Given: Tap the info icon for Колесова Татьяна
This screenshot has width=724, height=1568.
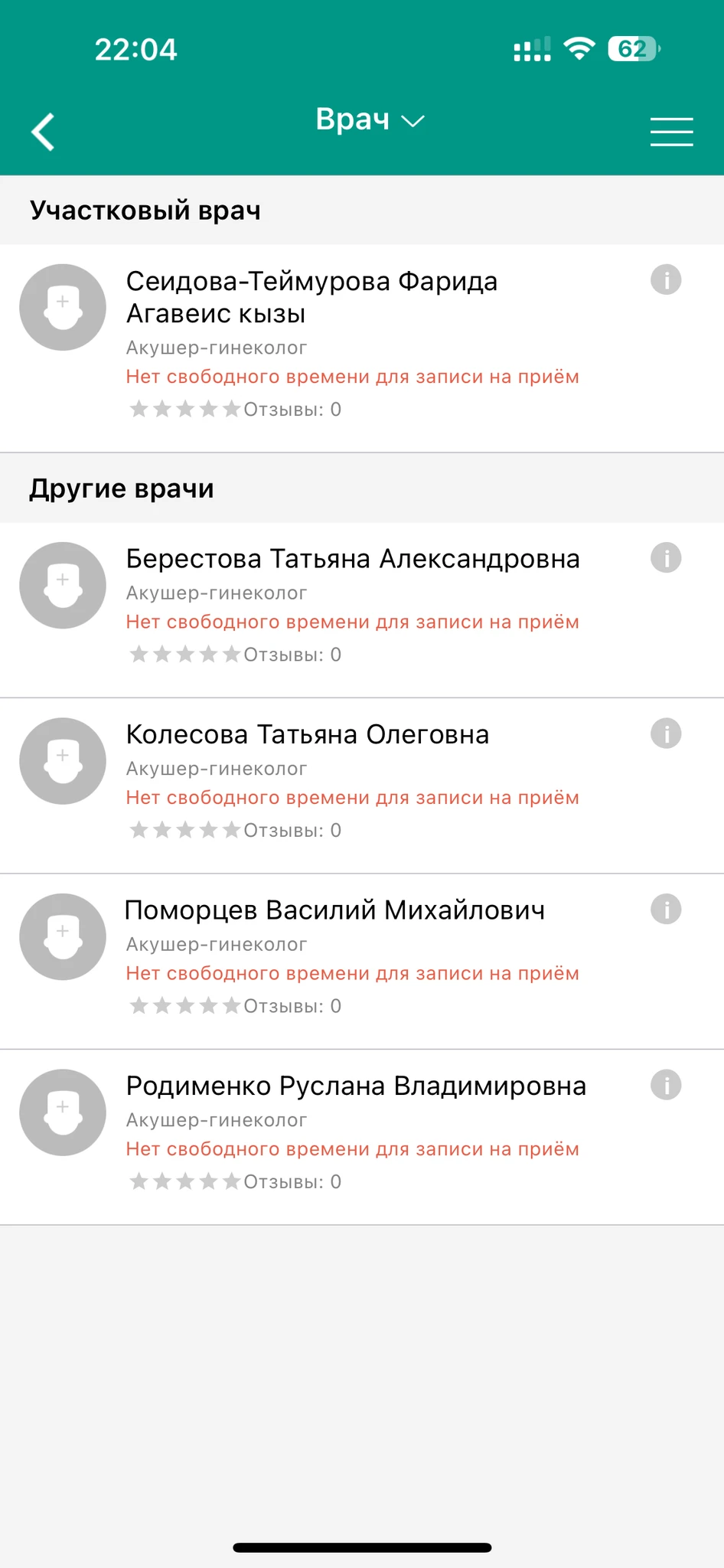Looking at the screenshot, I should pyautogui.click(x=666, y=733).
